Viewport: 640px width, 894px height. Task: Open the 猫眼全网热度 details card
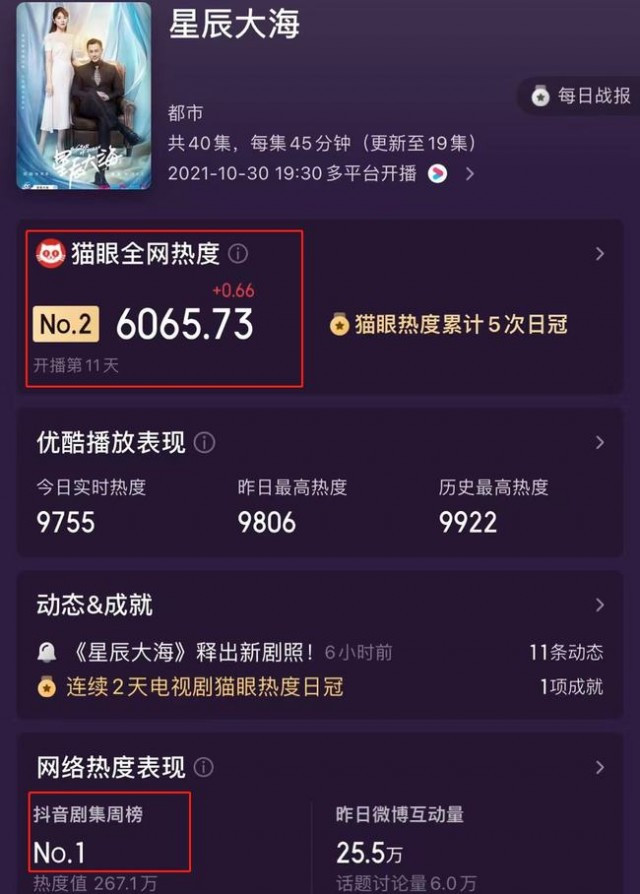[x=599, y=254]
